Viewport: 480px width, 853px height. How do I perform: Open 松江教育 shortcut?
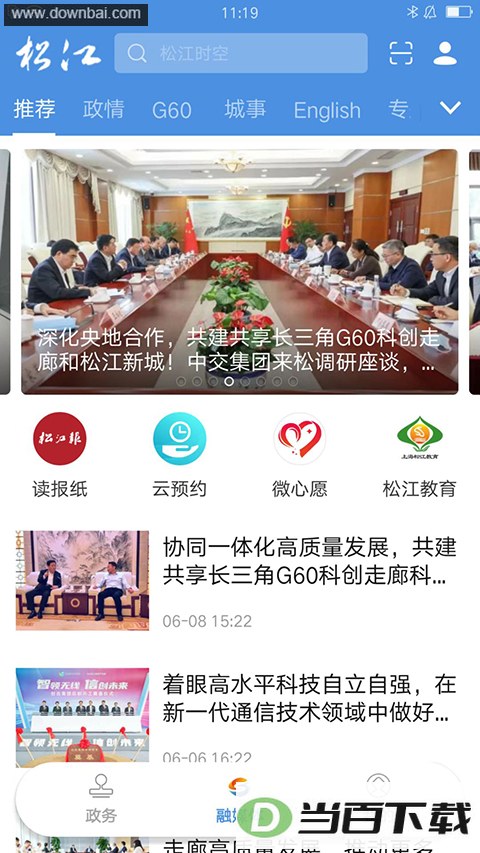(420, 455)
